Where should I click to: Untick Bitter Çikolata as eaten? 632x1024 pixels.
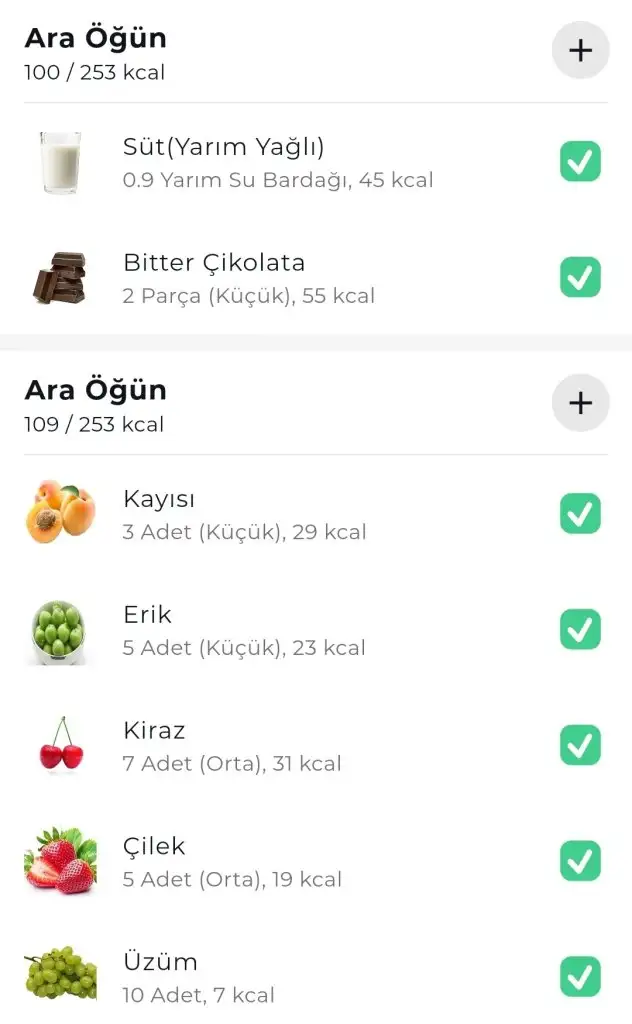[x=580, y=277]
